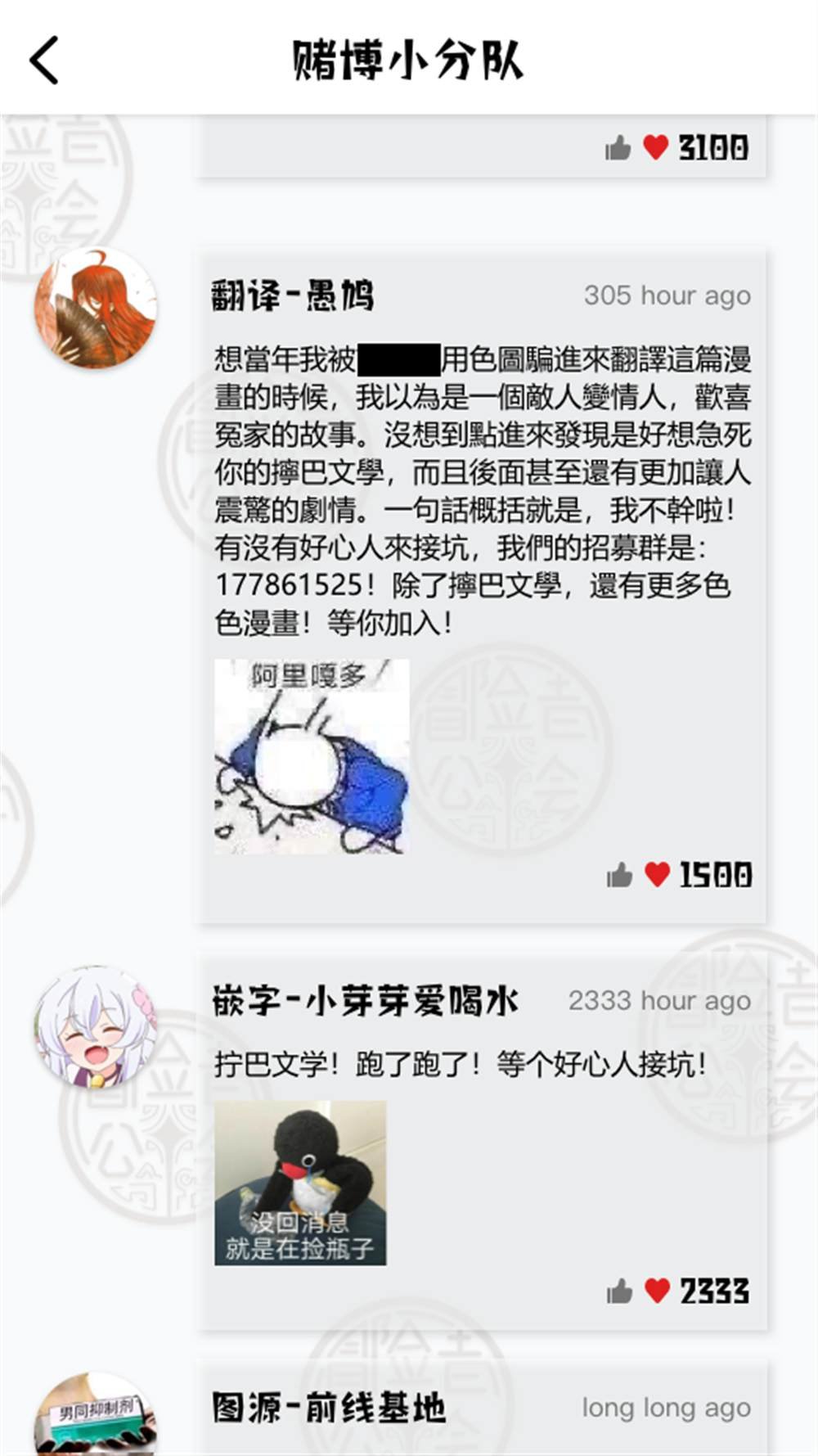
Task: Like the comment by 嵌字-小芽芽爱喝水
Action: click(x=619, y=1291)
